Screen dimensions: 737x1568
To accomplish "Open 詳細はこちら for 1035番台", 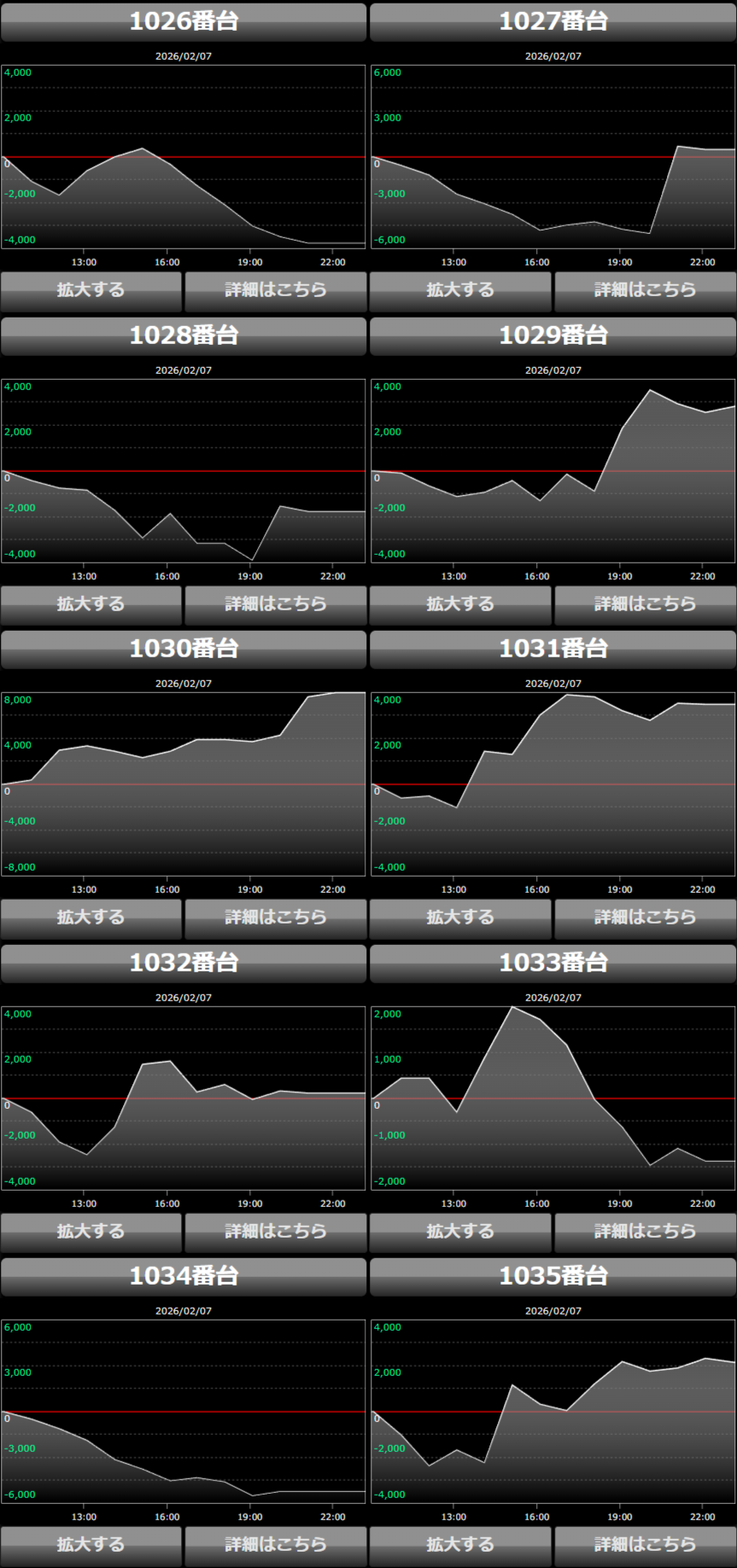I will click(645, 1545).
